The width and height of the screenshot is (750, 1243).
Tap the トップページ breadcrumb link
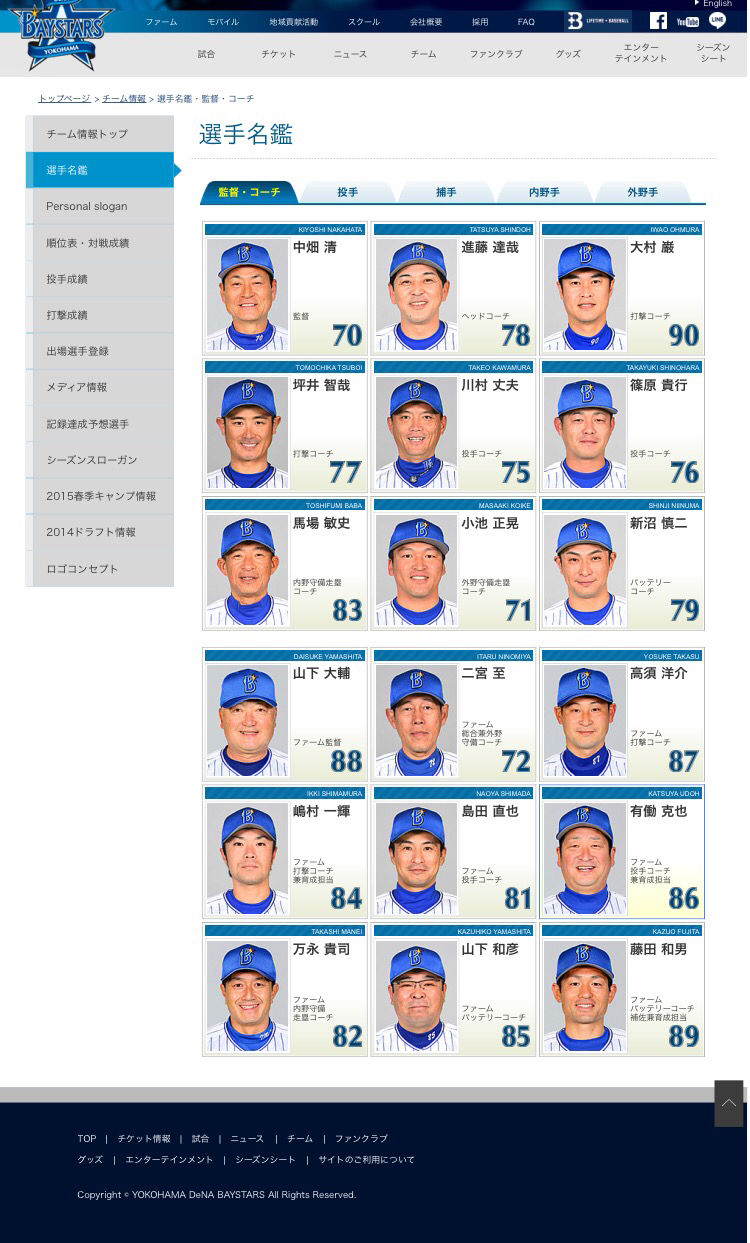coord(64,99)
